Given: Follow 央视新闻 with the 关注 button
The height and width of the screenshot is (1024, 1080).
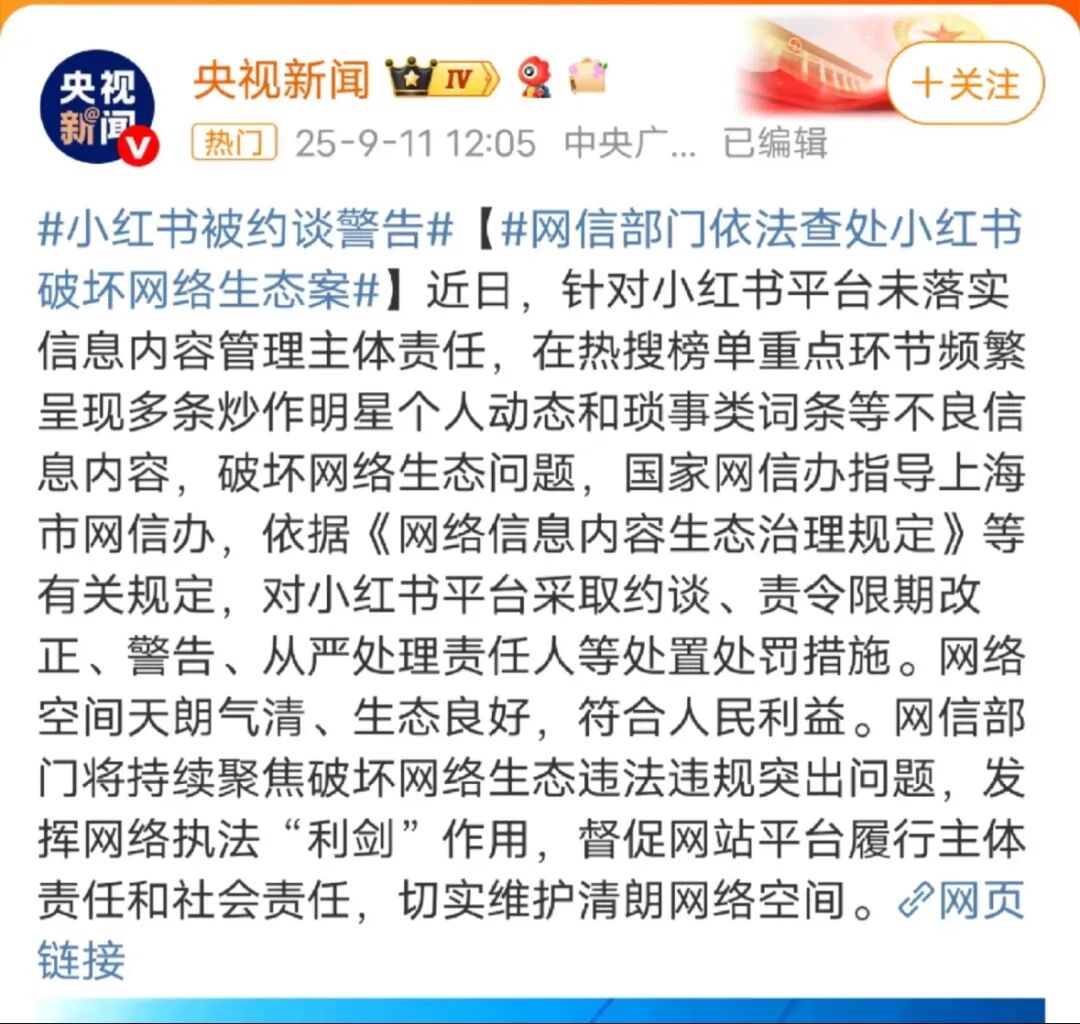Looking at the screenshot, I should 965,84.
